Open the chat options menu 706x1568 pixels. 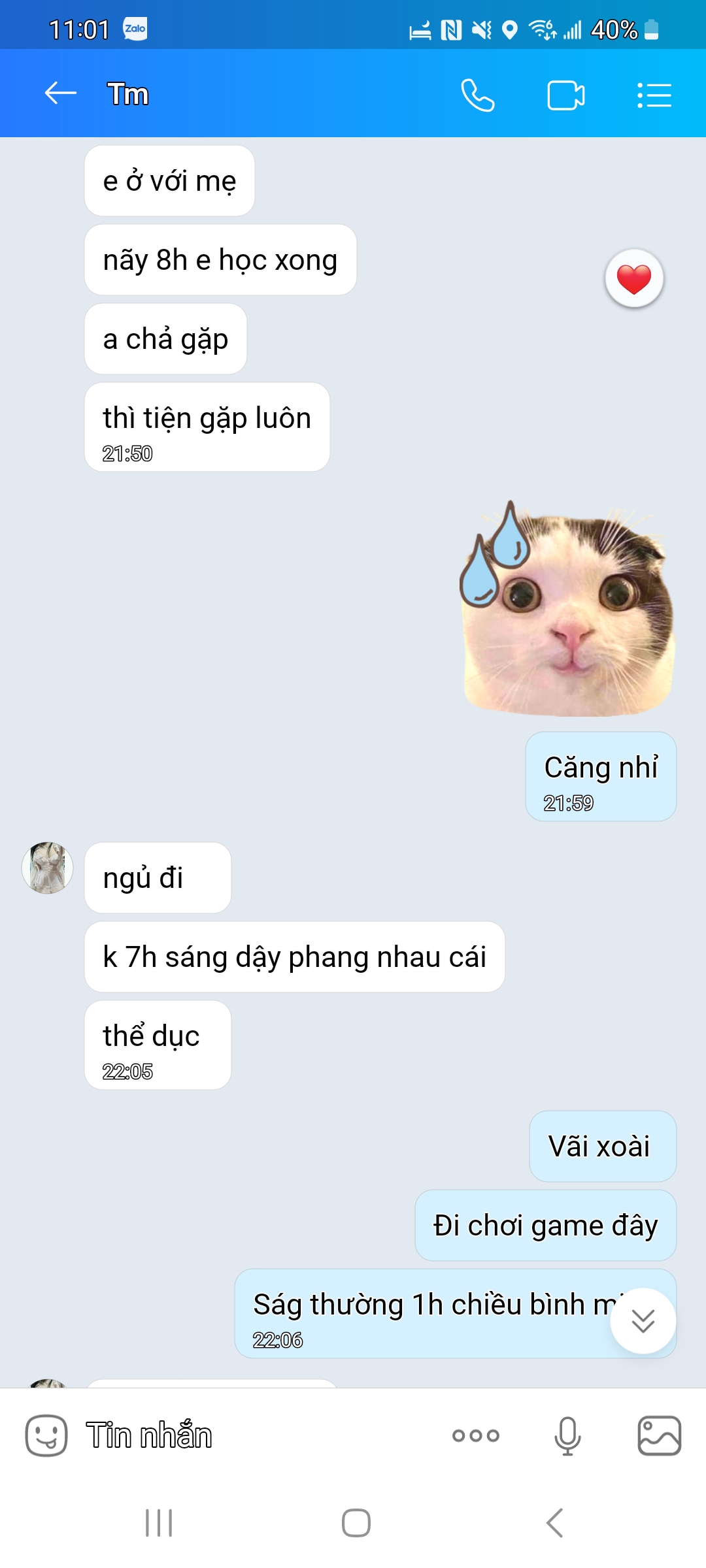(654, 95)
